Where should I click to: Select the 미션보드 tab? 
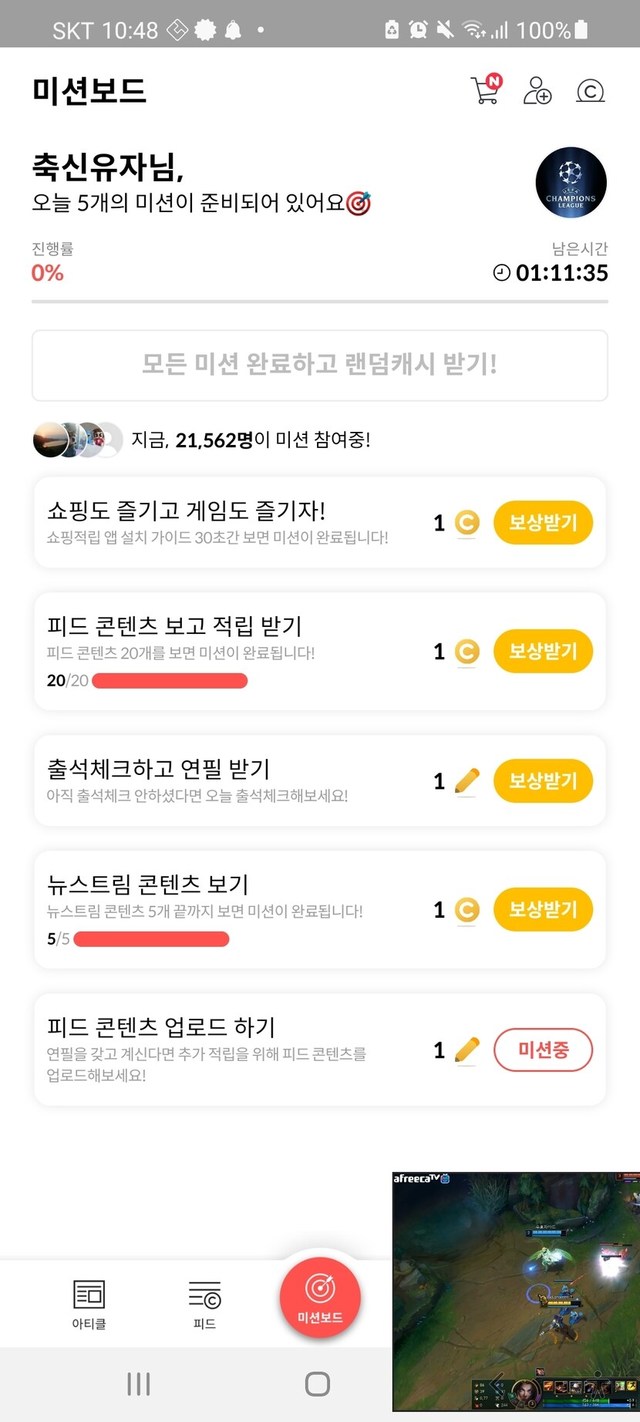320,1297
